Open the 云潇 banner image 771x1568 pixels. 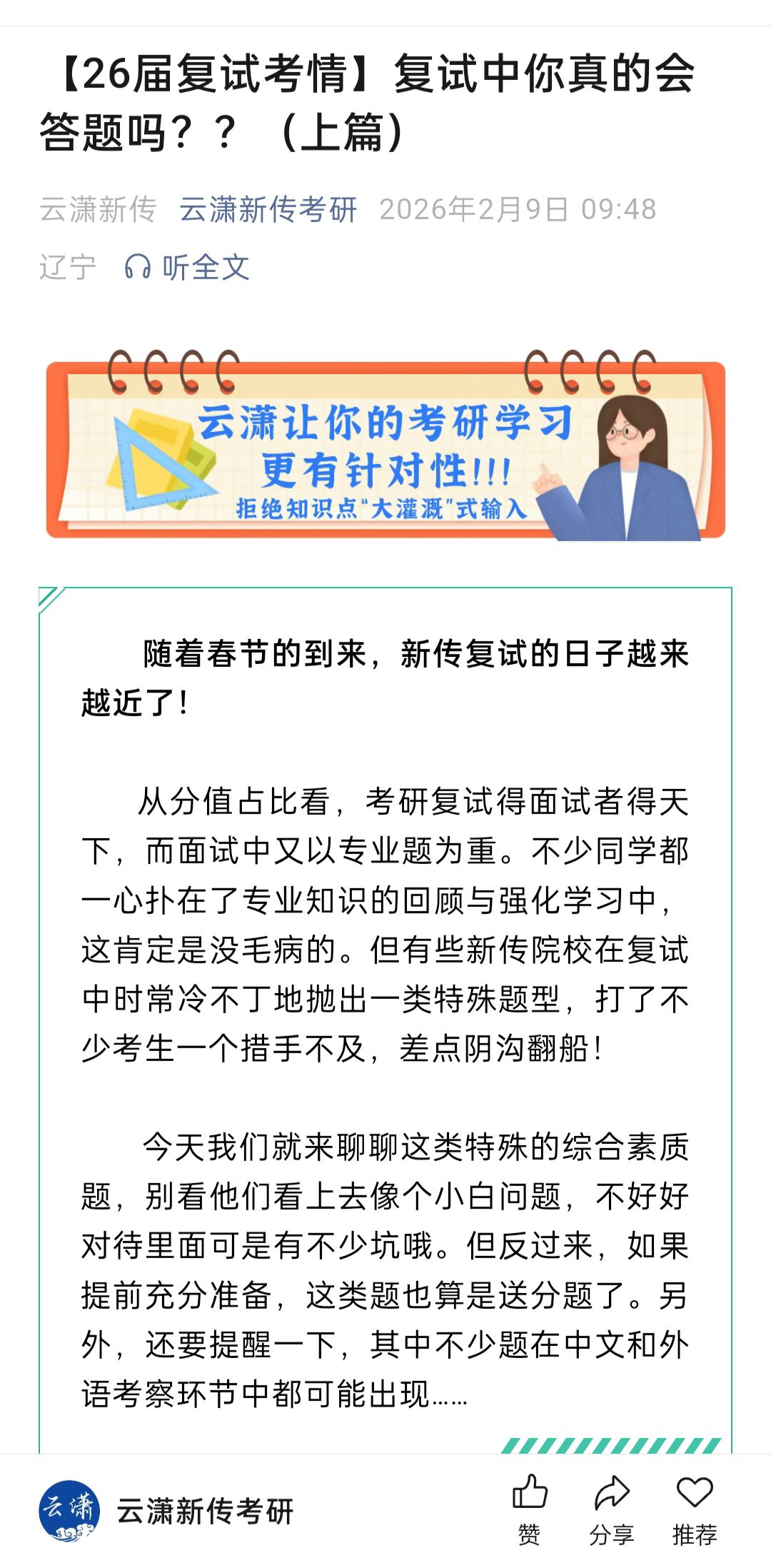click(385, 448)
